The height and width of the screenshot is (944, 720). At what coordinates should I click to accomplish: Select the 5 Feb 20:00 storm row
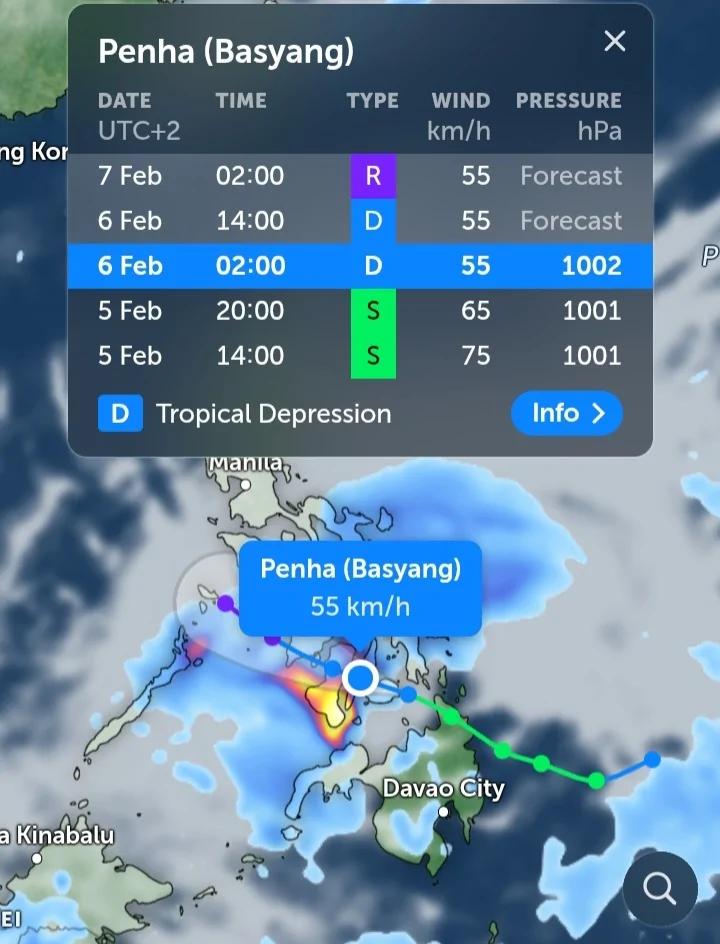[360, 311]
